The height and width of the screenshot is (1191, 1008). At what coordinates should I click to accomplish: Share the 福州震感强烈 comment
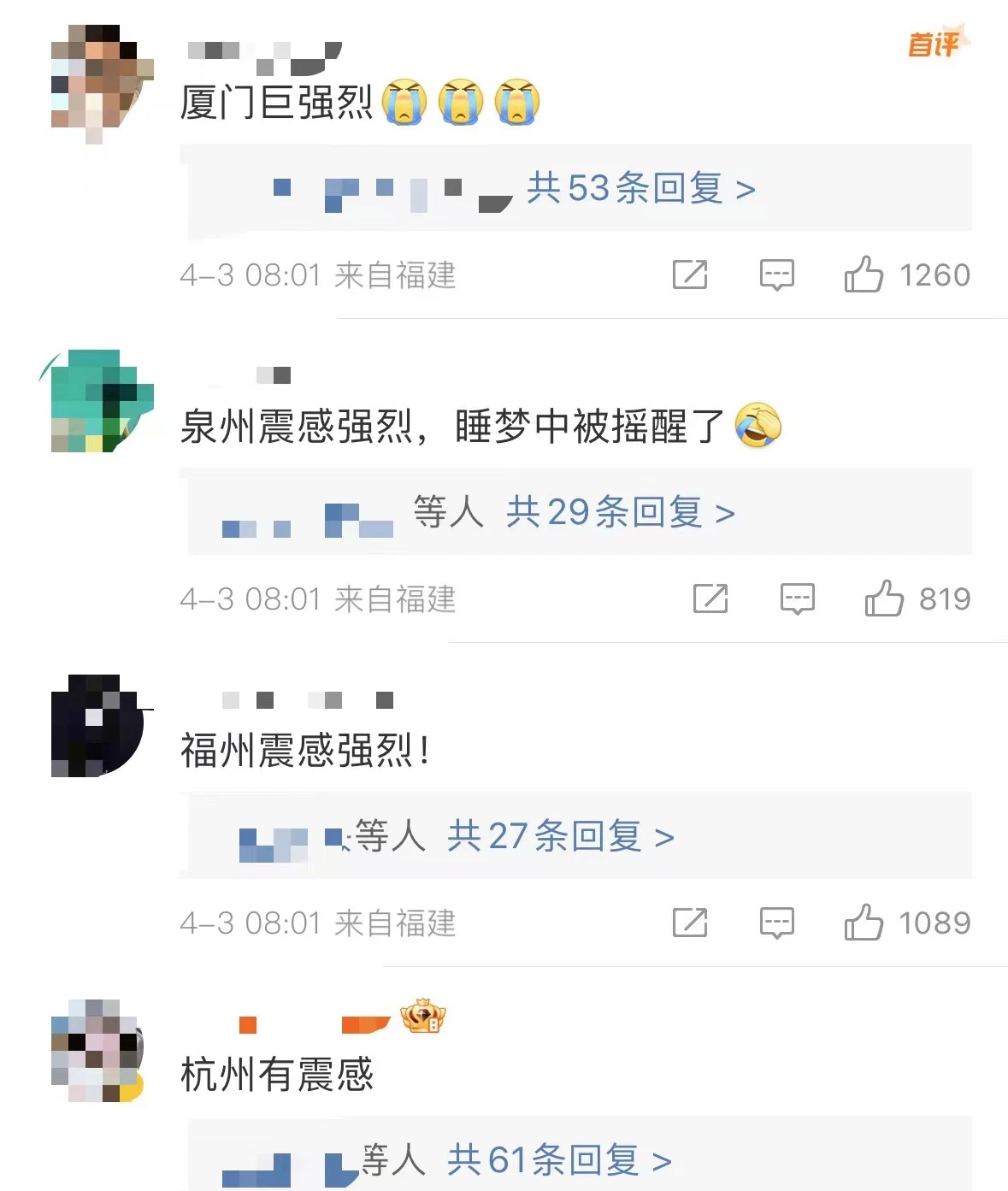tap(690, 923)
